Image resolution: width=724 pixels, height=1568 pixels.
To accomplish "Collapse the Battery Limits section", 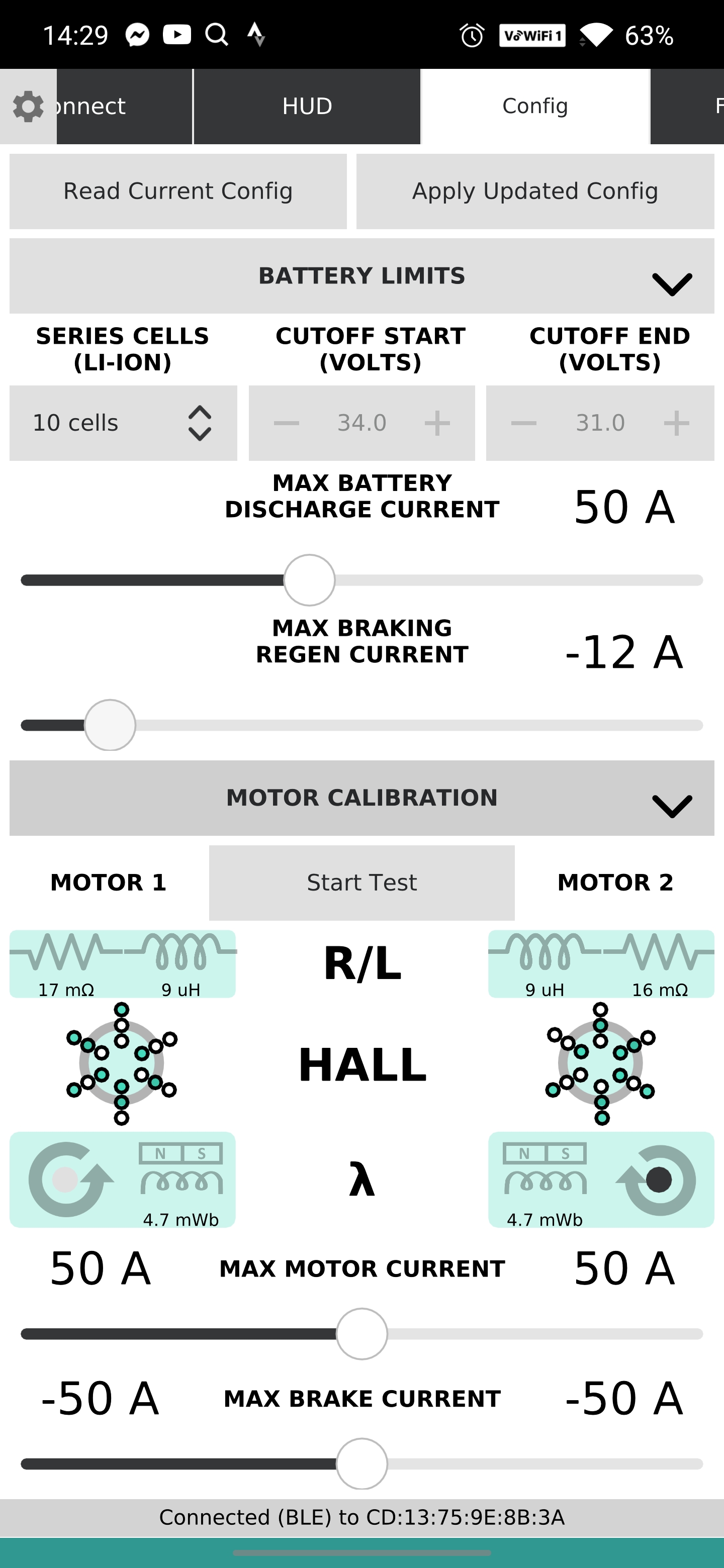I will coord(672,283).
